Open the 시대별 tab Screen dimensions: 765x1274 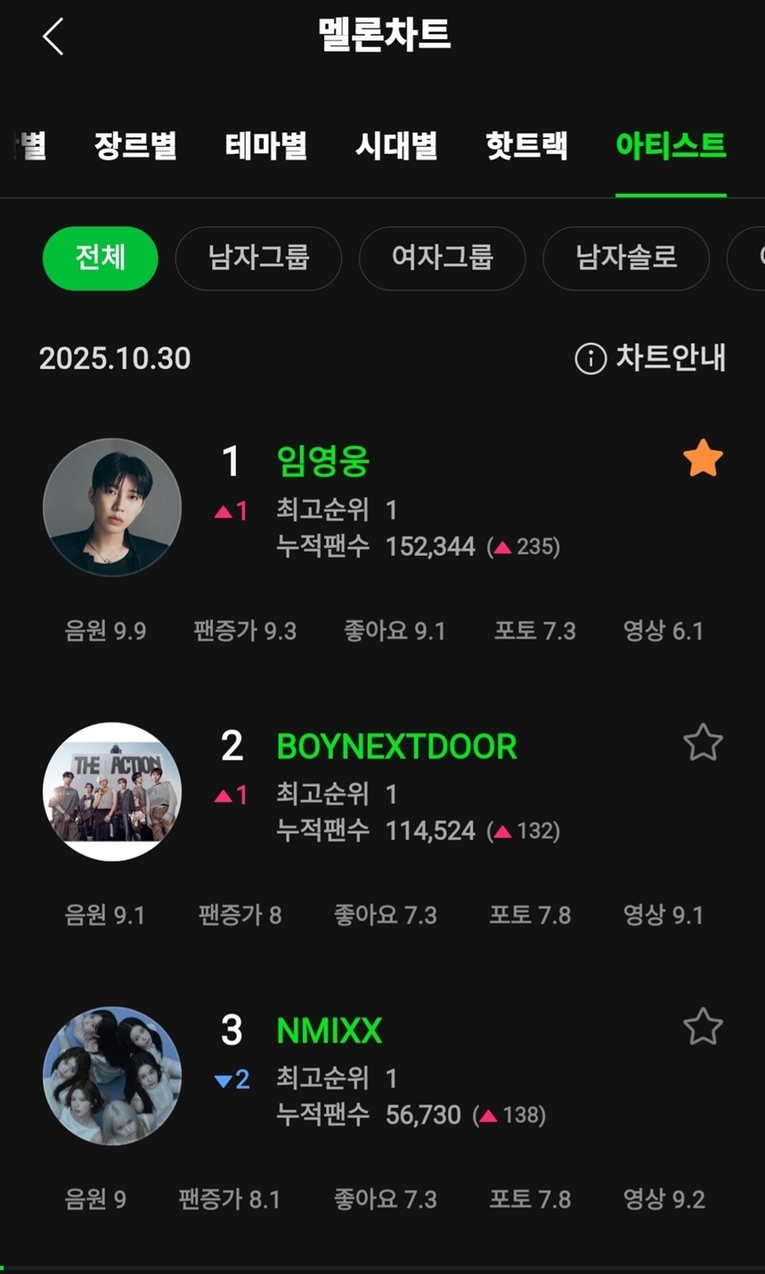[x=396, y=146]
